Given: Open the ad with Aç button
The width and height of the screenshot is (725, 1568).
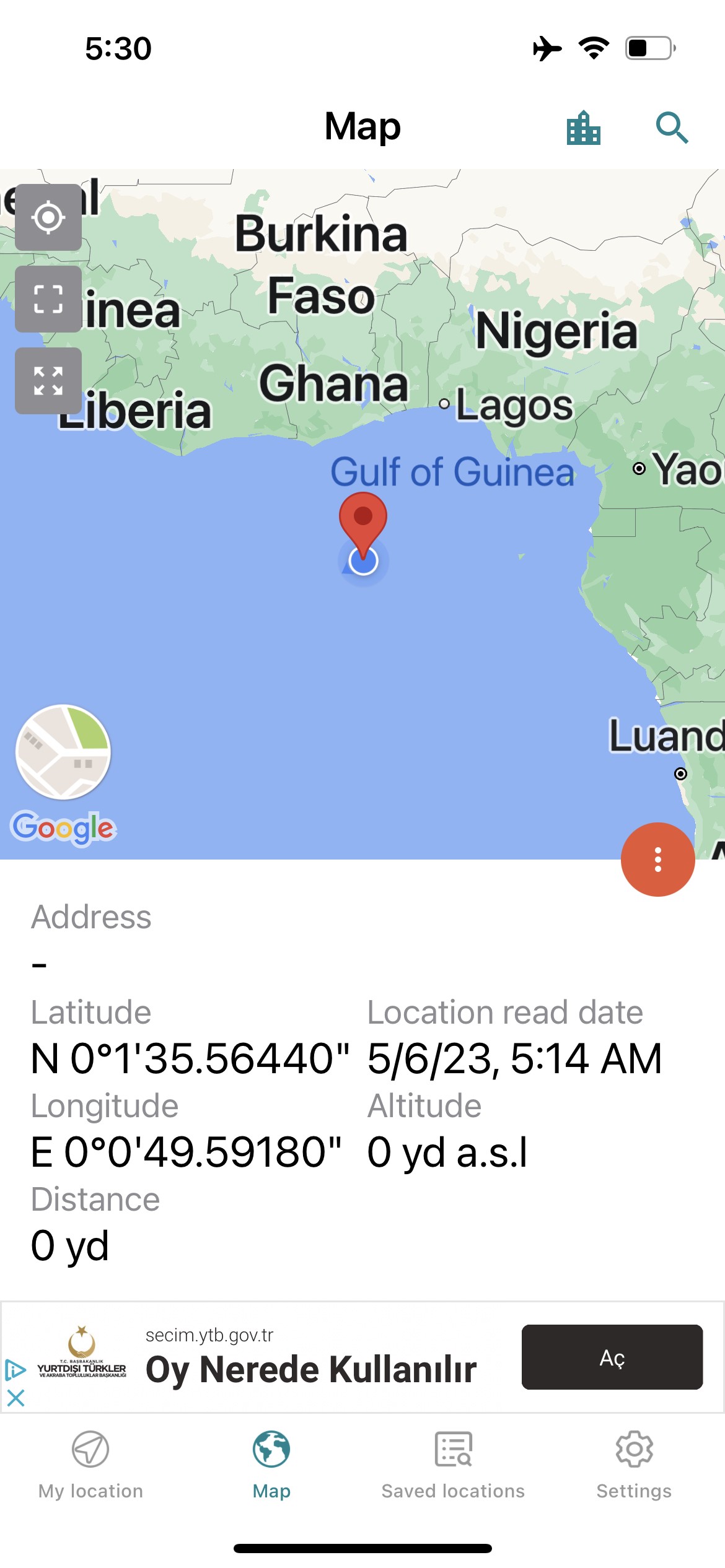Looking at the screenshot, I should [x=612, y=1357].
